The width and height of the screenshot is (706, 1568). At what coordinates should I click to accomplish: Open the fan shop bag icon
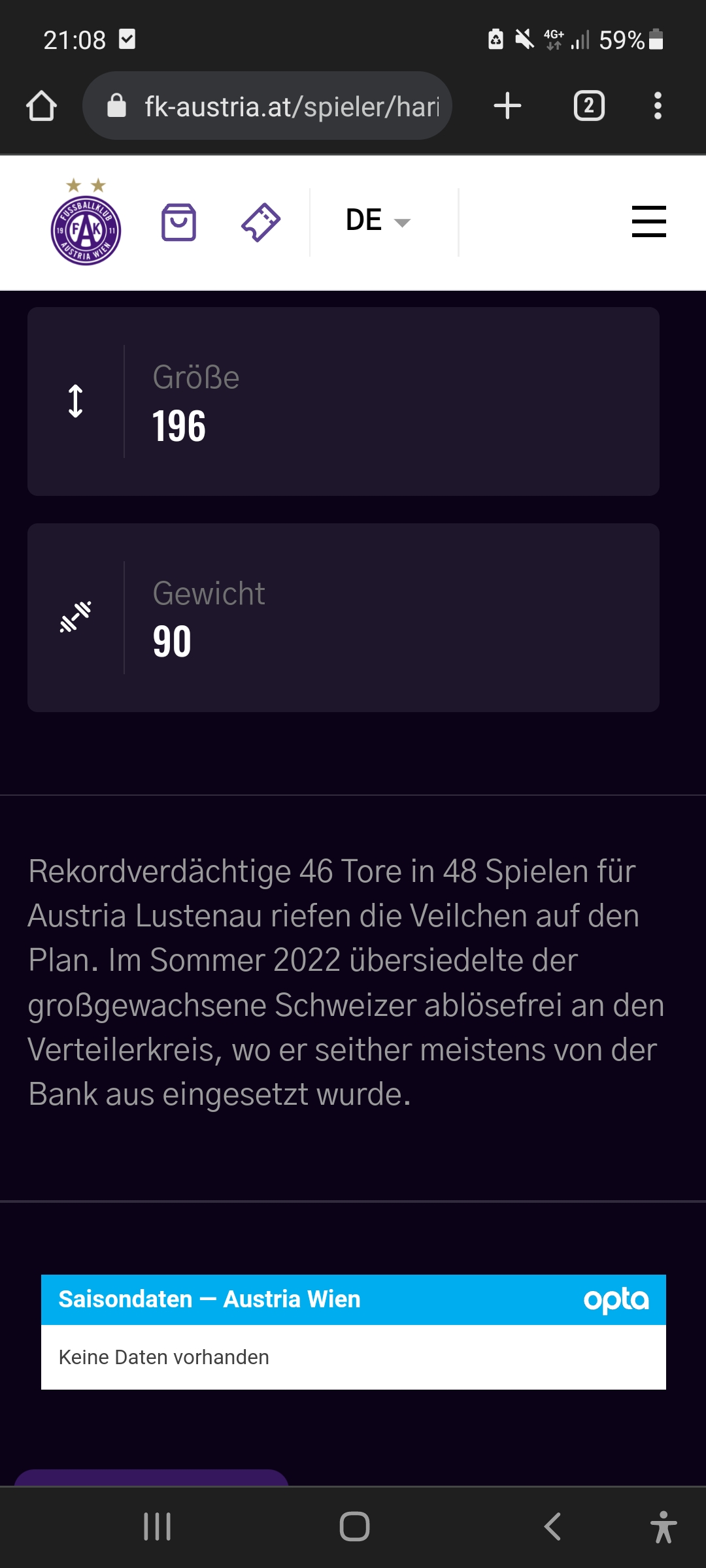point(178,222)
